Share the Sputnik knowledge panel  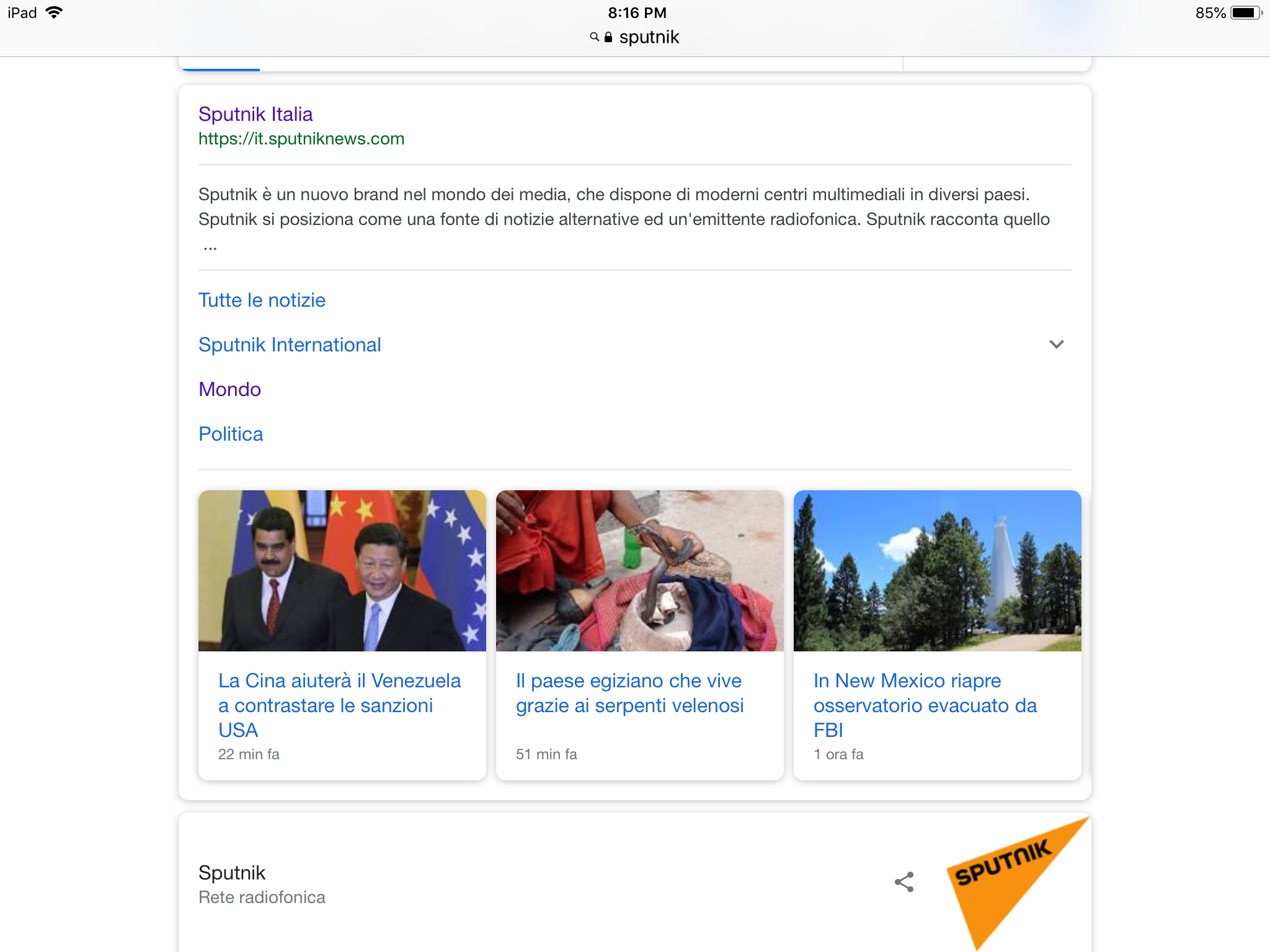click(x=904, y=882)
